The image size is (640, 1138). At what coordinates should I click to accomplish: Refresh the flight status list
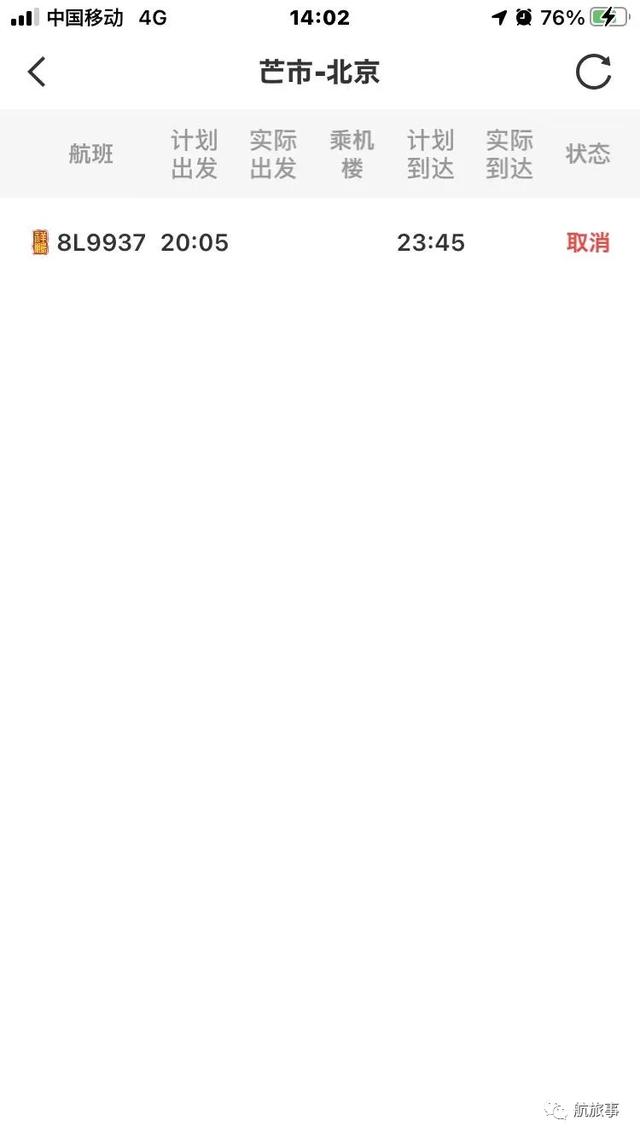593,72
